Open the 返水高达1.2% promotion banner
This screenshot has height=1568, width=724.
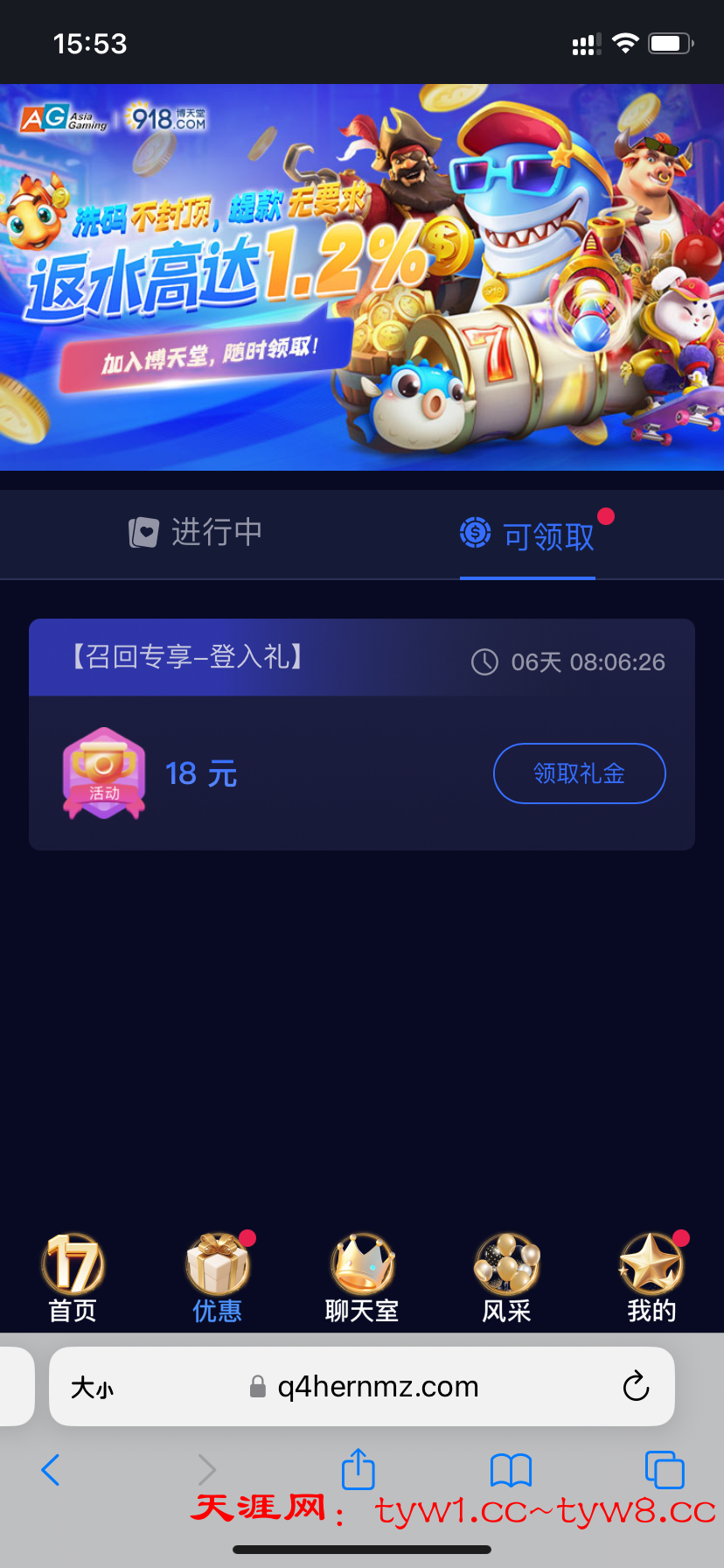pos(362,277)
